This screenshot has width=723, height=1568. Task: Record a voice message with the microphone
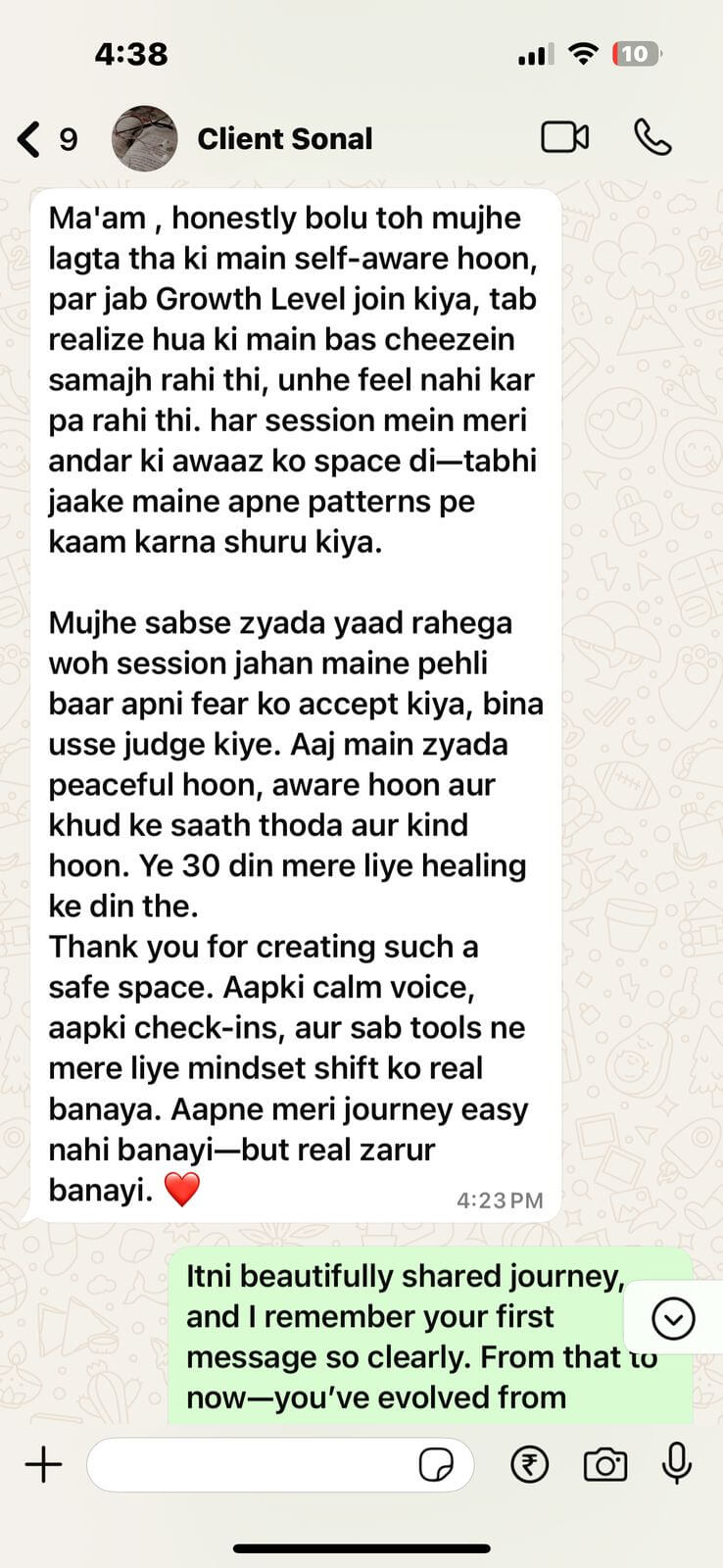pos(676,1465)
